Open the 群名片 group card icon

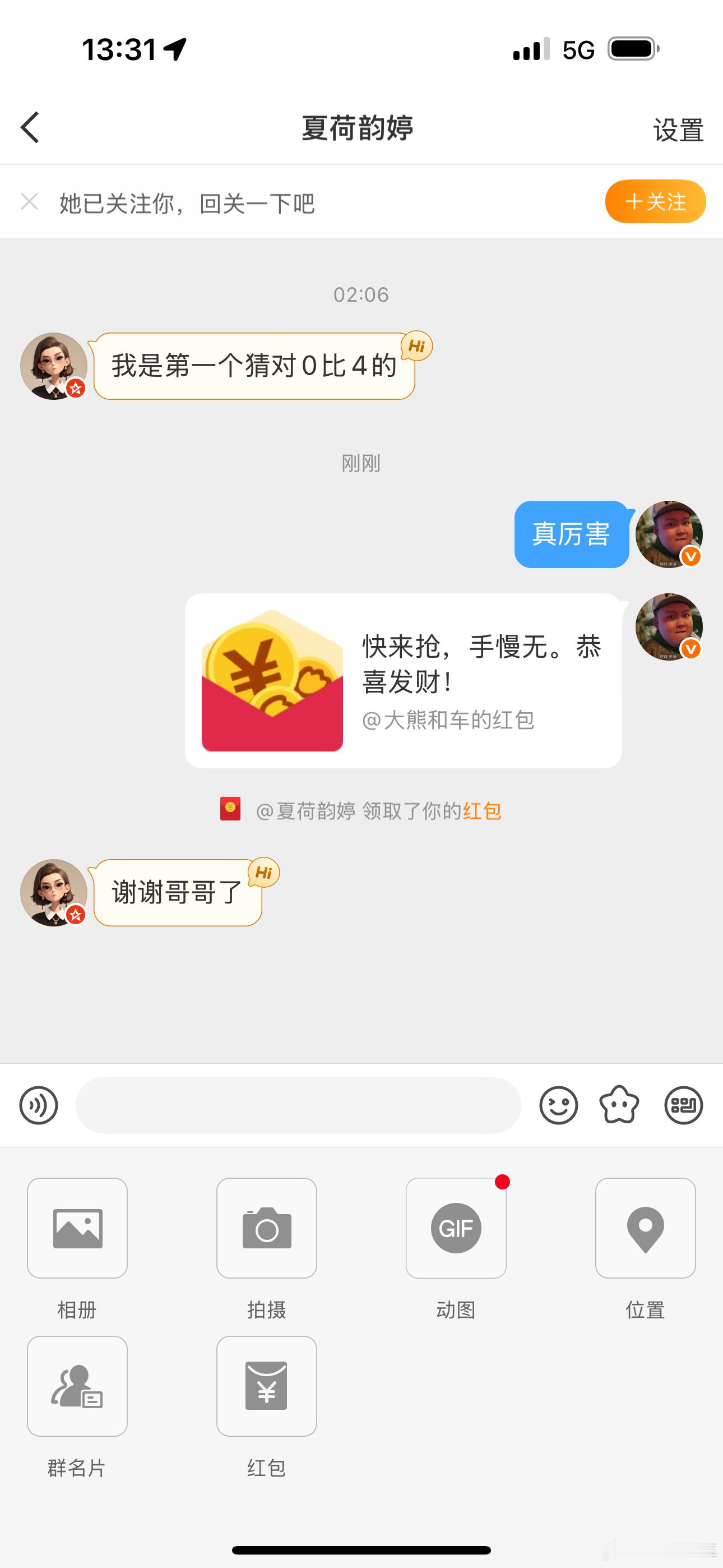(77, 1386)
